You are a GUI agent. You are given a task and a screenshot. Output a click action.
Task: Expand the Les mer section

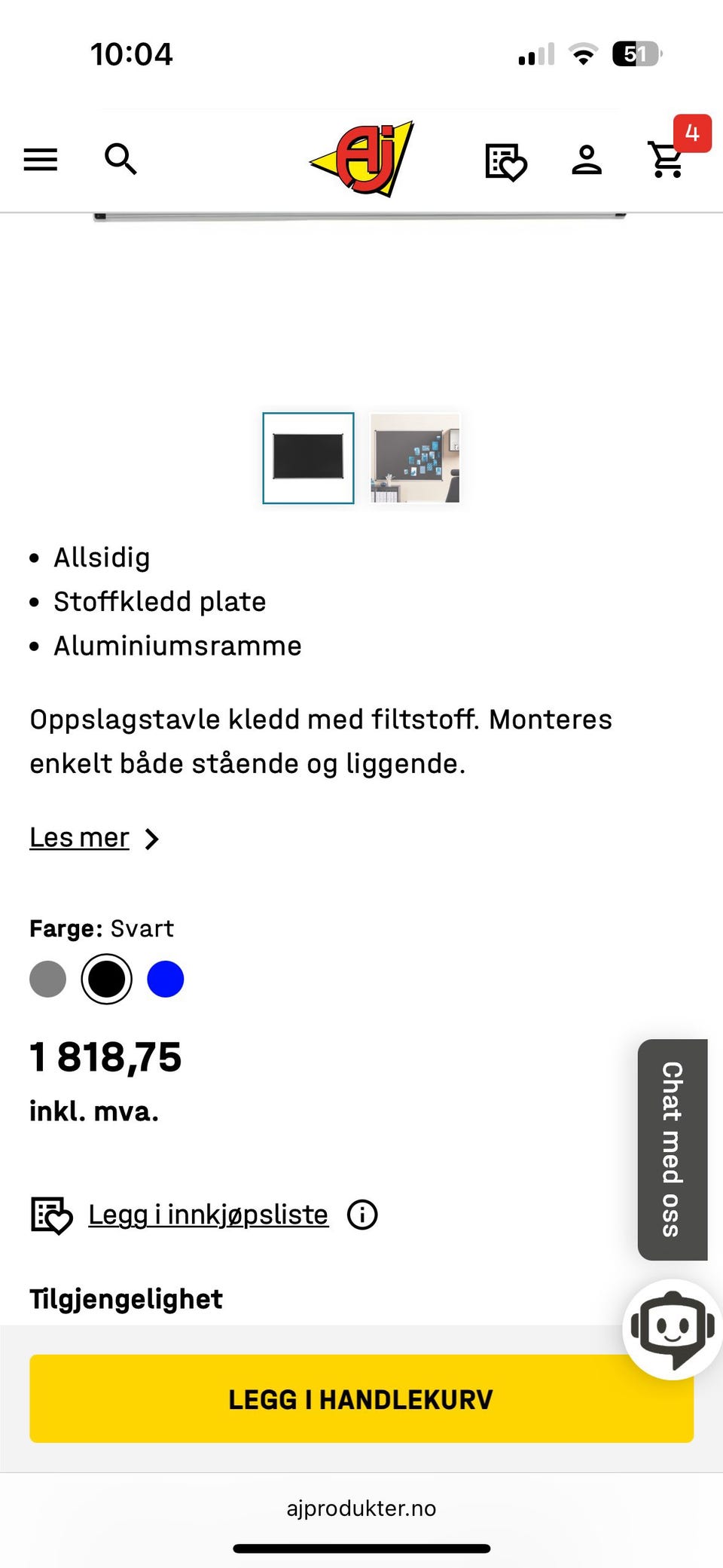pos(78,837)
